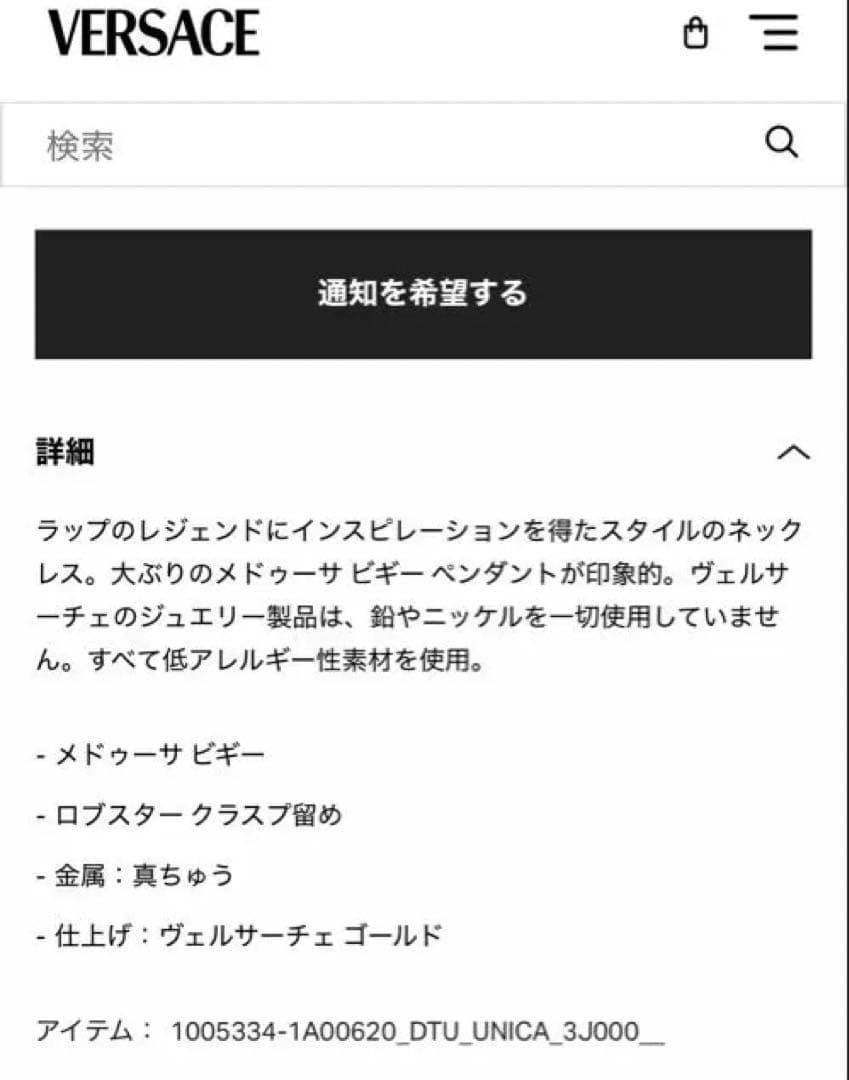Collapse the 詳細 section
Screen dimensions: 849x1080
(793, 453)
